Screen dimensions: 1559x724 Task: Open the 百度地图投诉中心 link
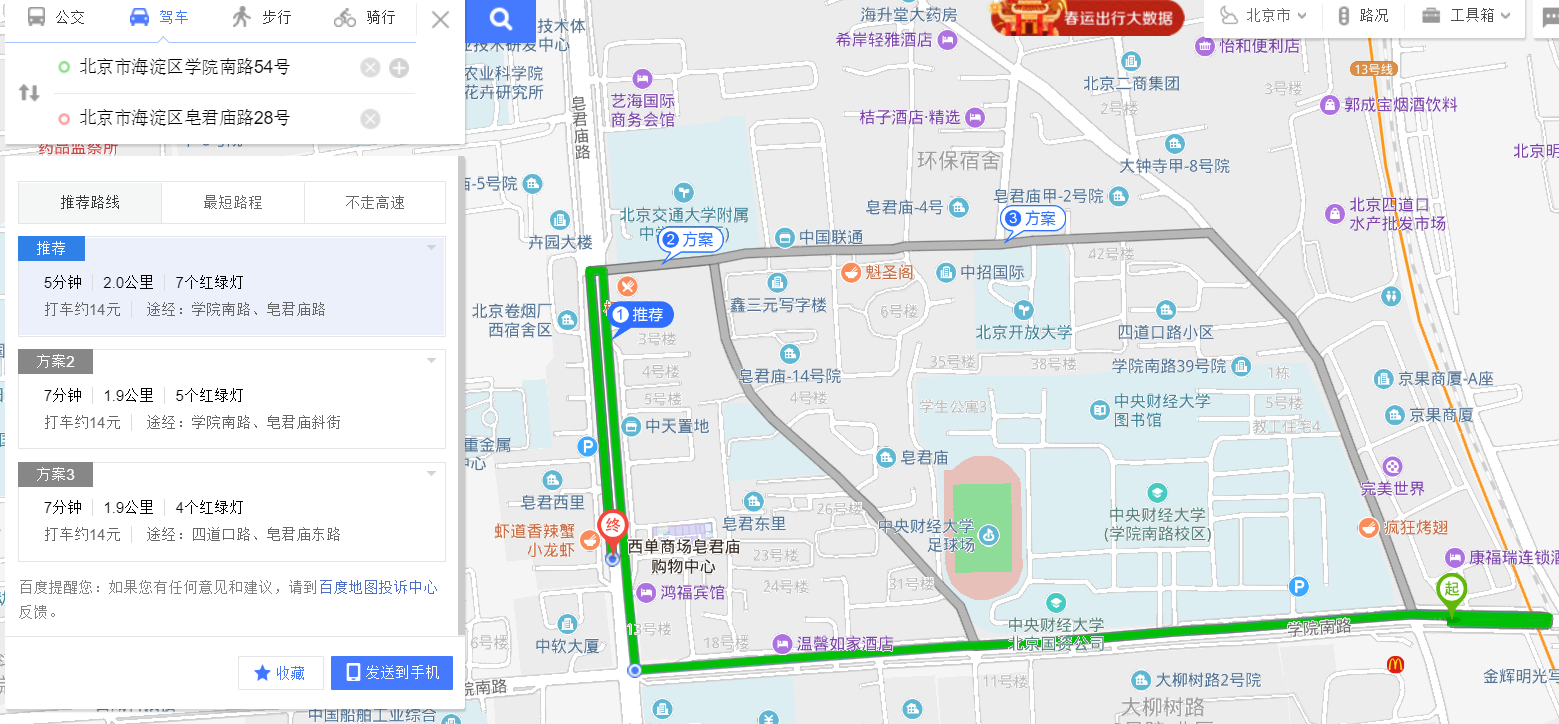click(378, 588)
